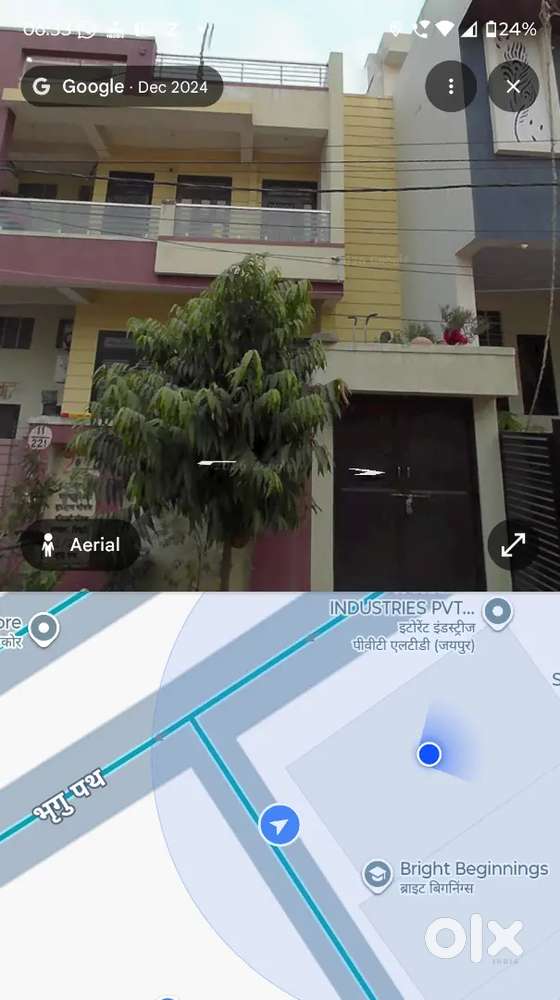The height and width of the screenshot is (1000, 560).
Task: Move right along the street arrow
Action: pyautogui.click(x=367, y=472)
